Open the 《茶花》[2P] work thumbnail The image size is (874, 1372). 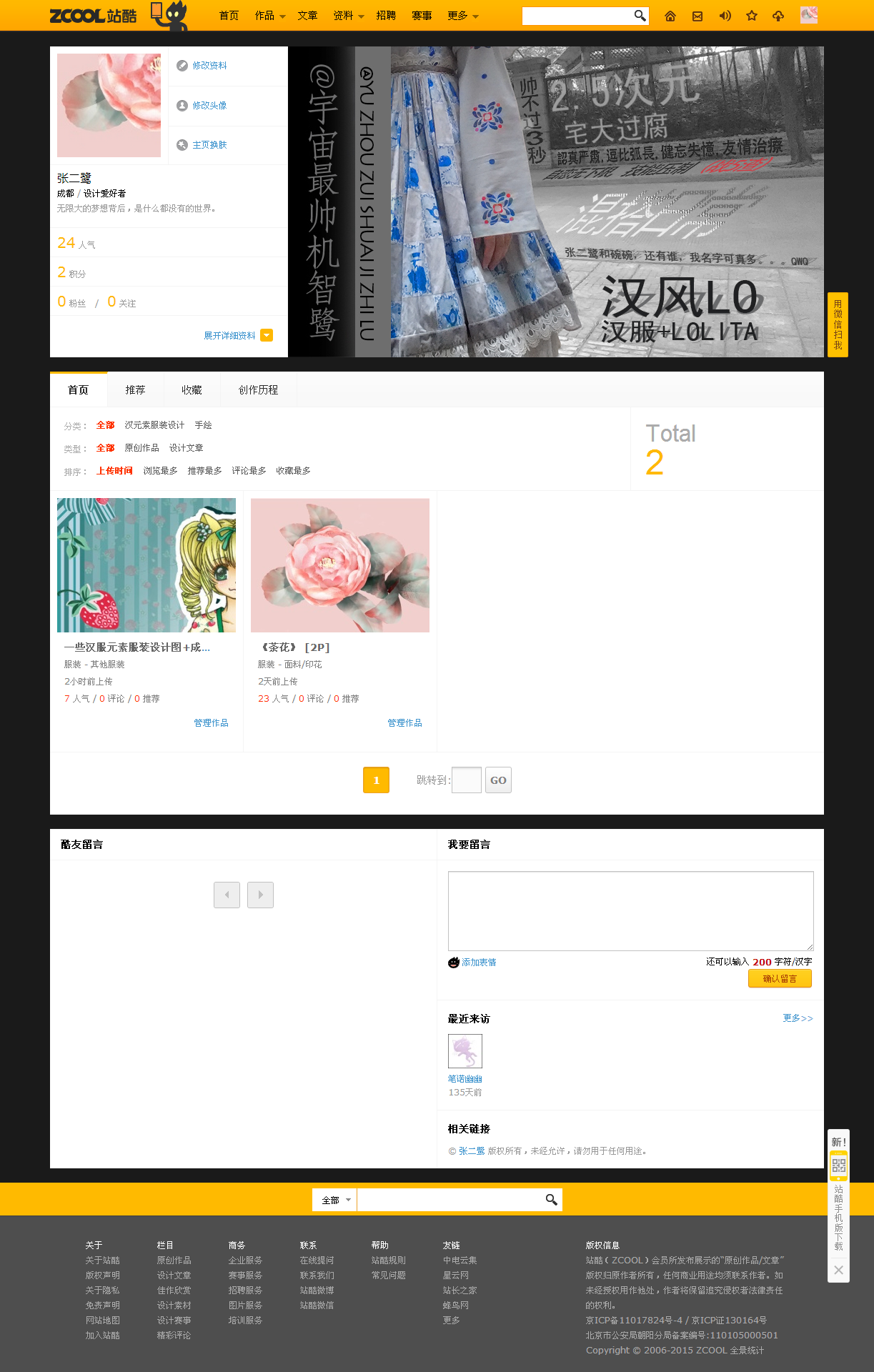[340, 565]
